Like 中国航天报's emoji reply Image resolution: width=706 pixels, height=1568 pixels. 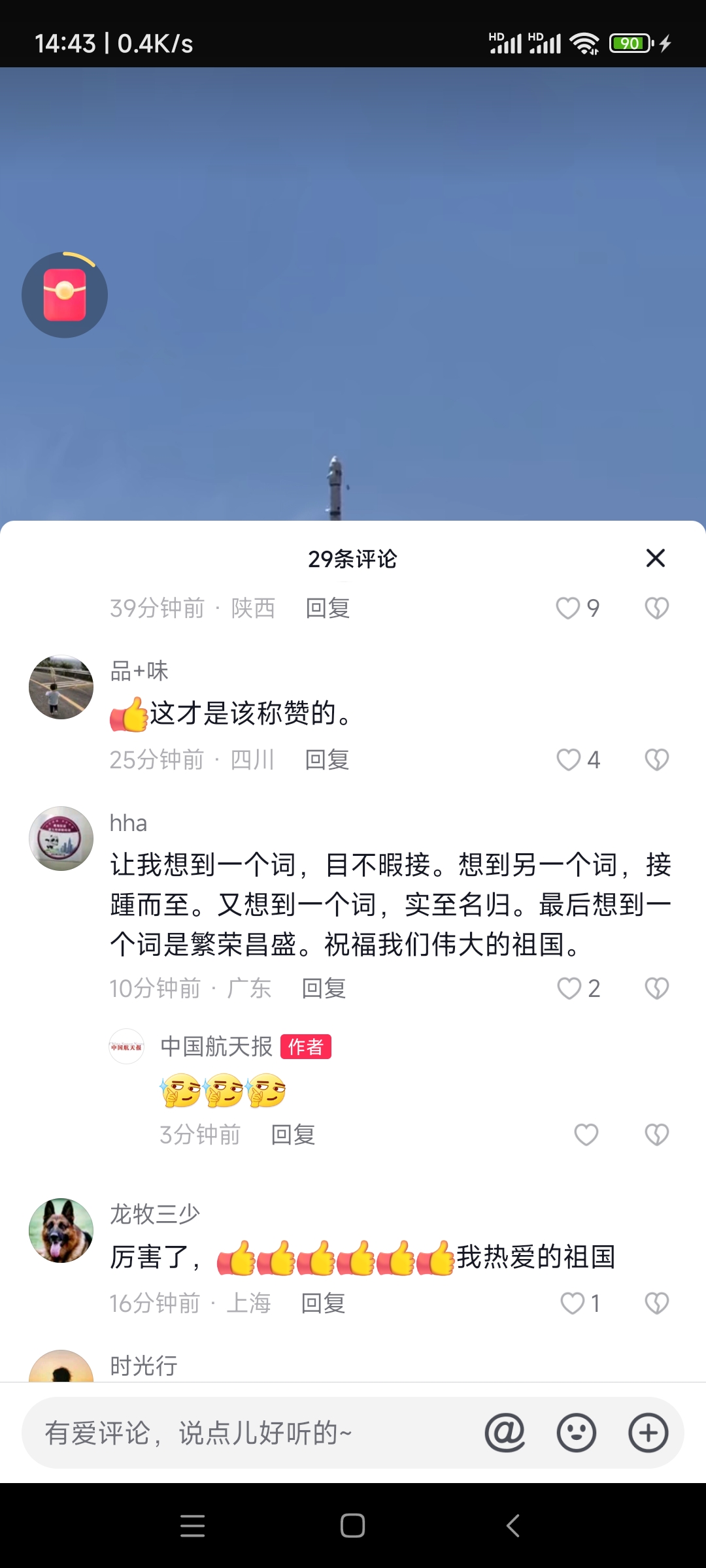pyautogui.click(x=586, y=1135)
